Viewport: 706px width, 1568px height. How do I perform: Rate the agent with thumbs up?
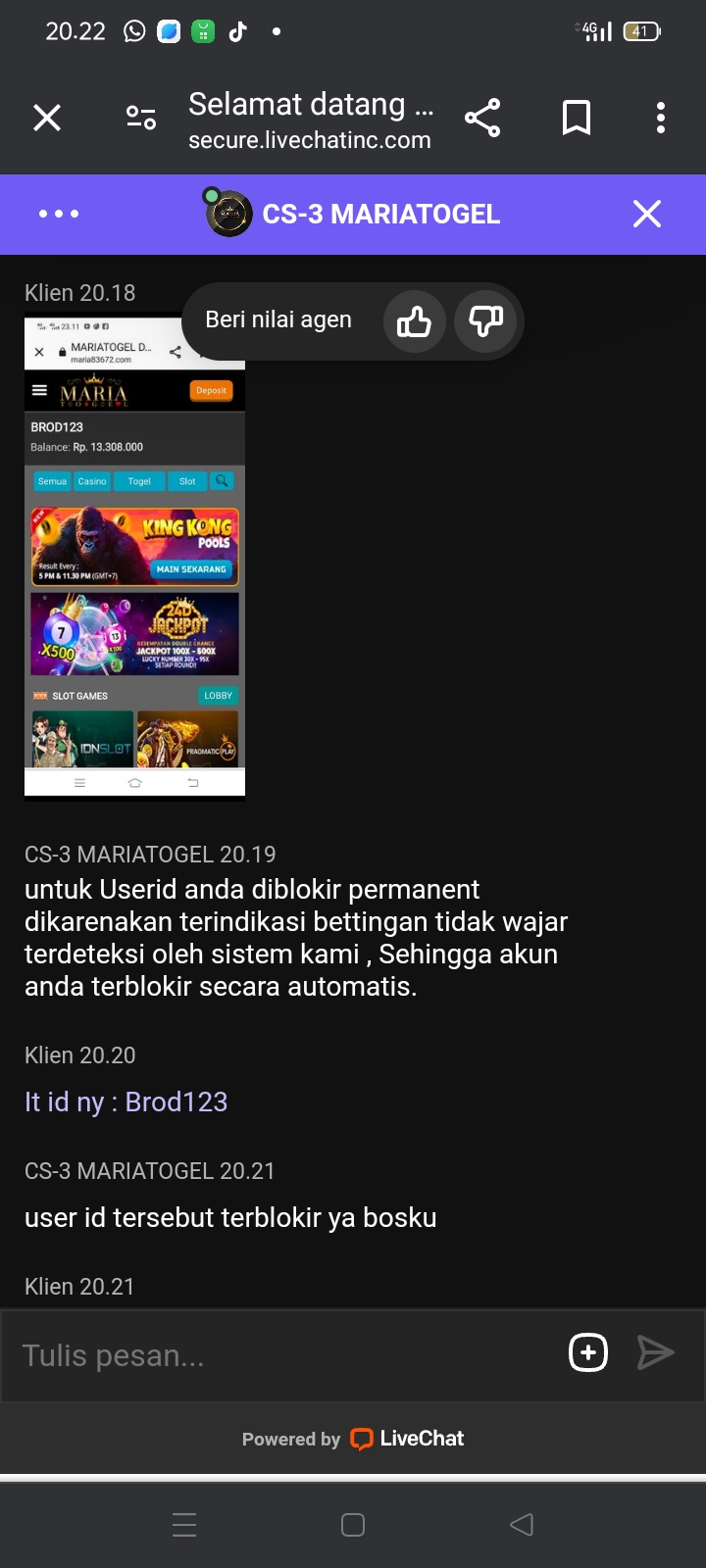coord(414,320)
